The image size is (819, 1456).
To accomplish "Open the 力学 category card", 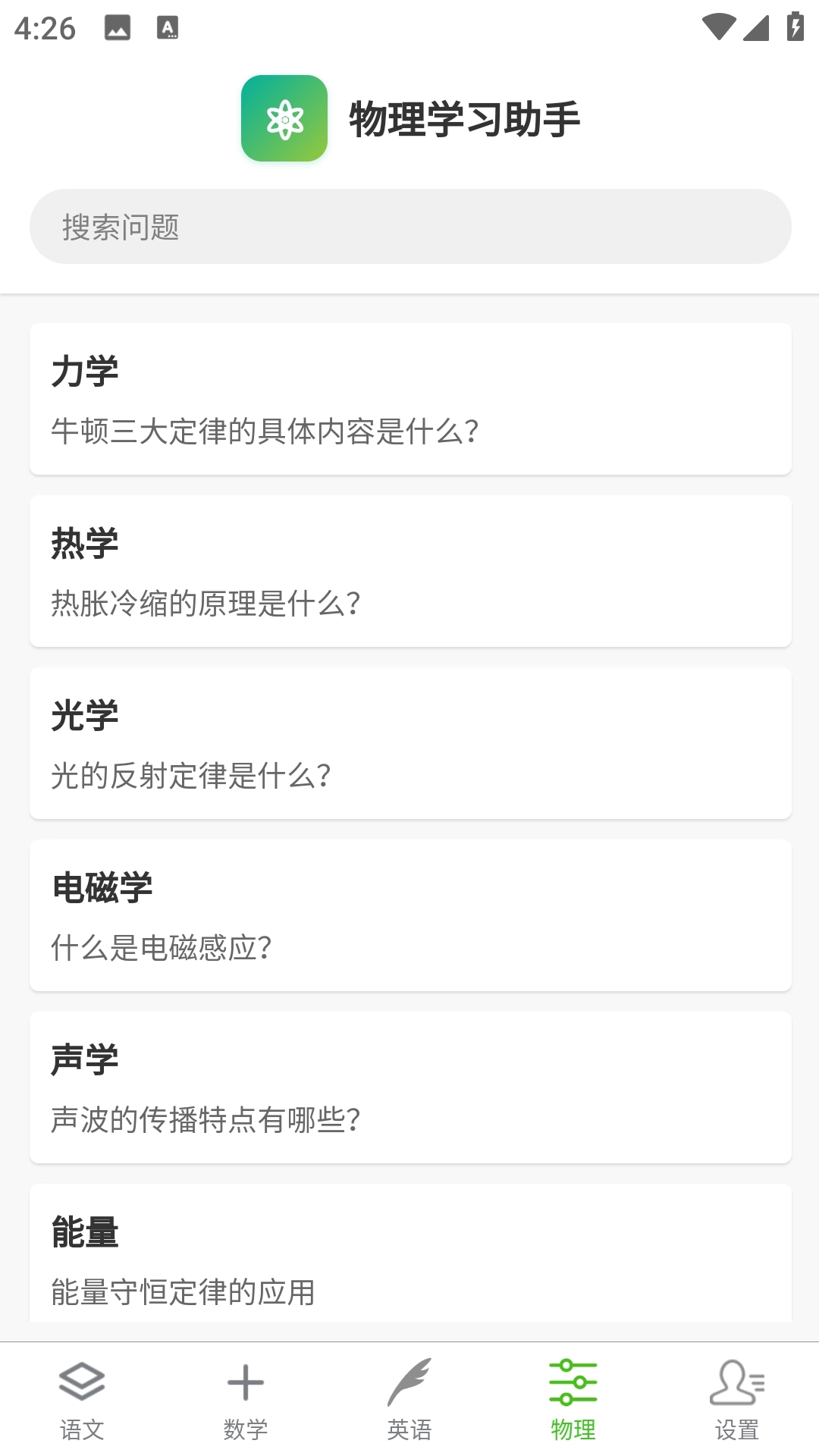I will tap(409, 400).
